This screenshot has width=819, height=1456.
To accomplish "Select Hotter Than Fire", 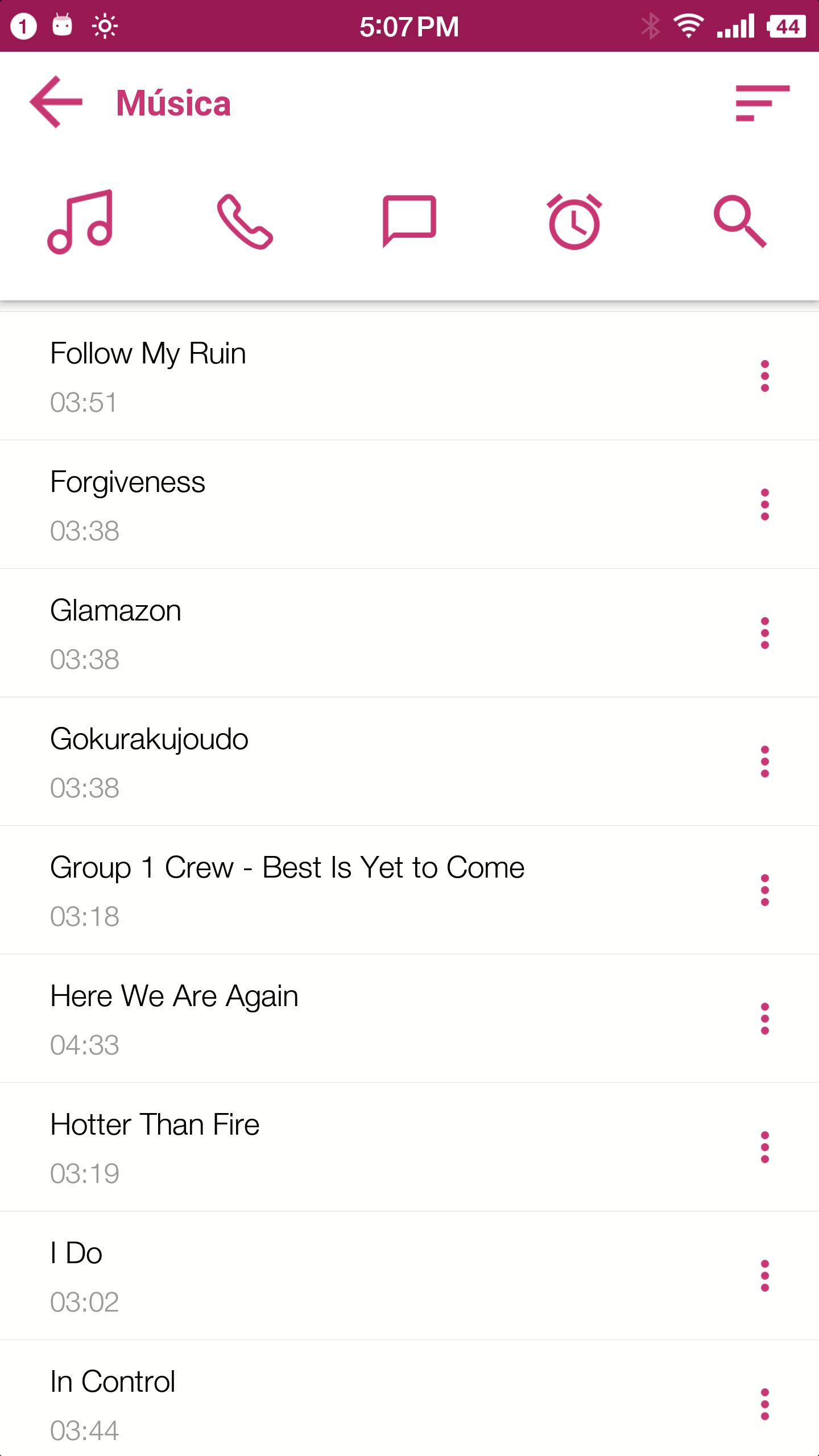I will point(370,1147).
